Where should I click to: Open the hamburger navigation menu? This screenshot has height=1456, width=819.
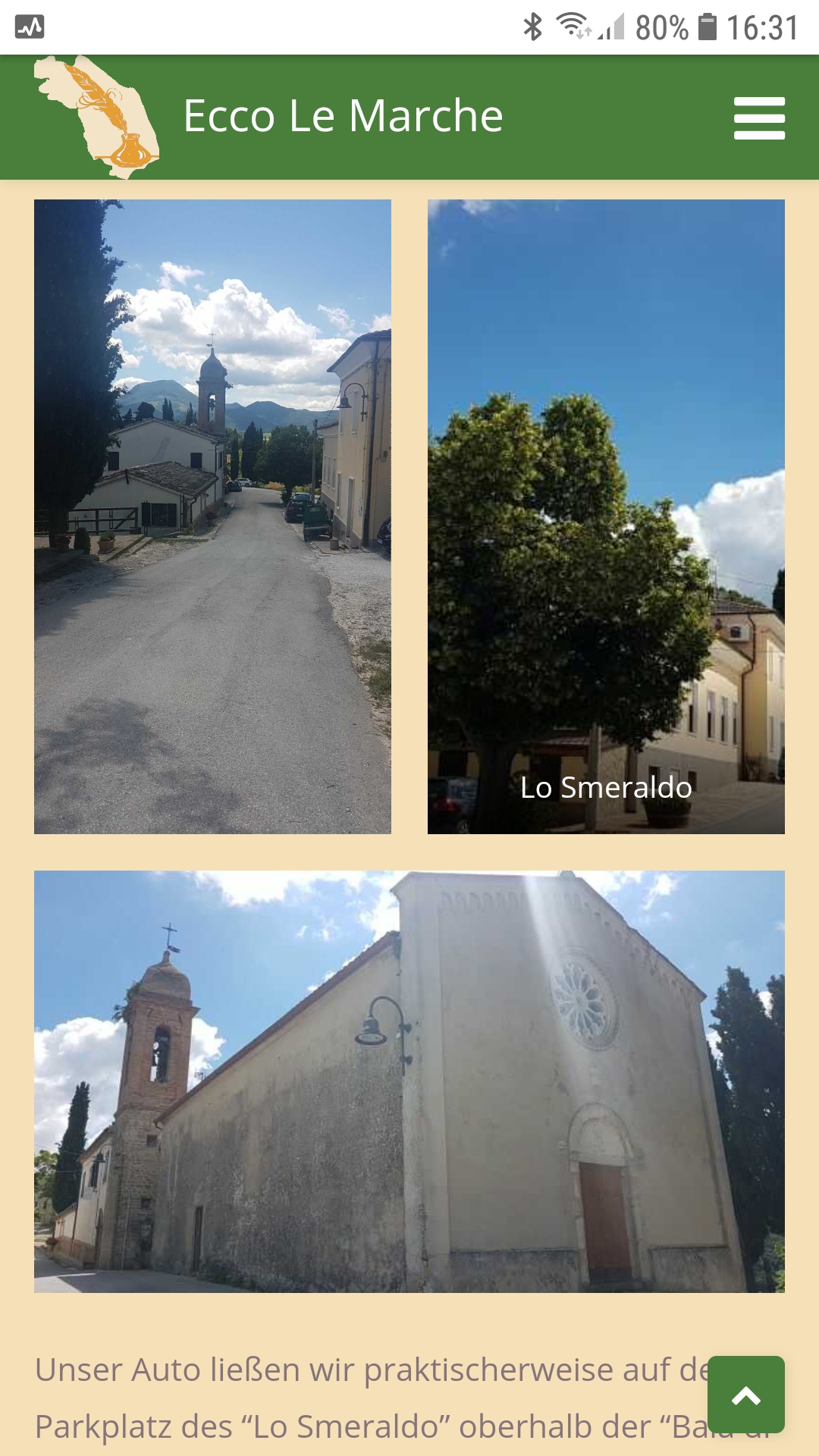[759, 118]
